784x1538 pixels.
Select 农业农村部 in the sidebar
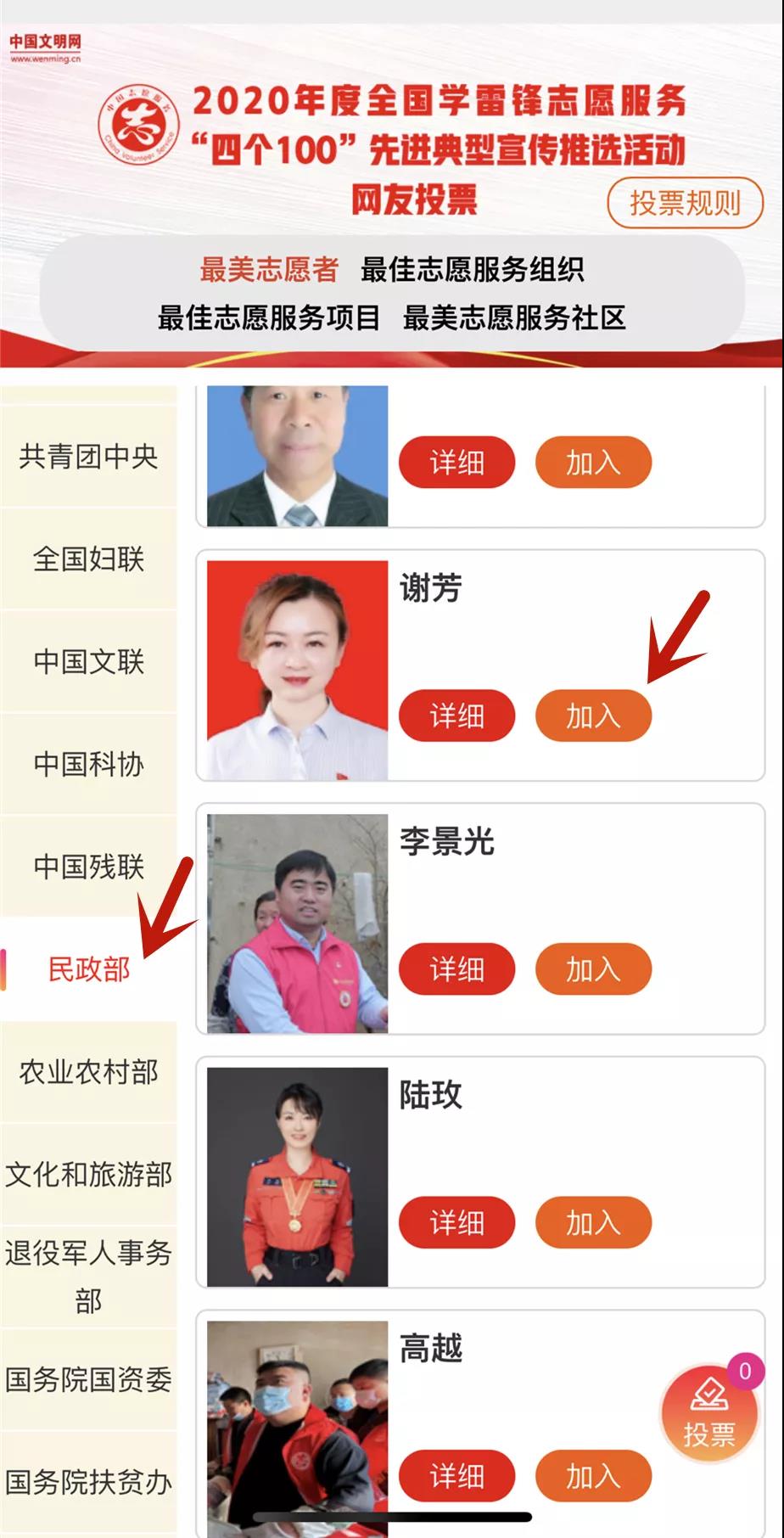pos(88,1072)
